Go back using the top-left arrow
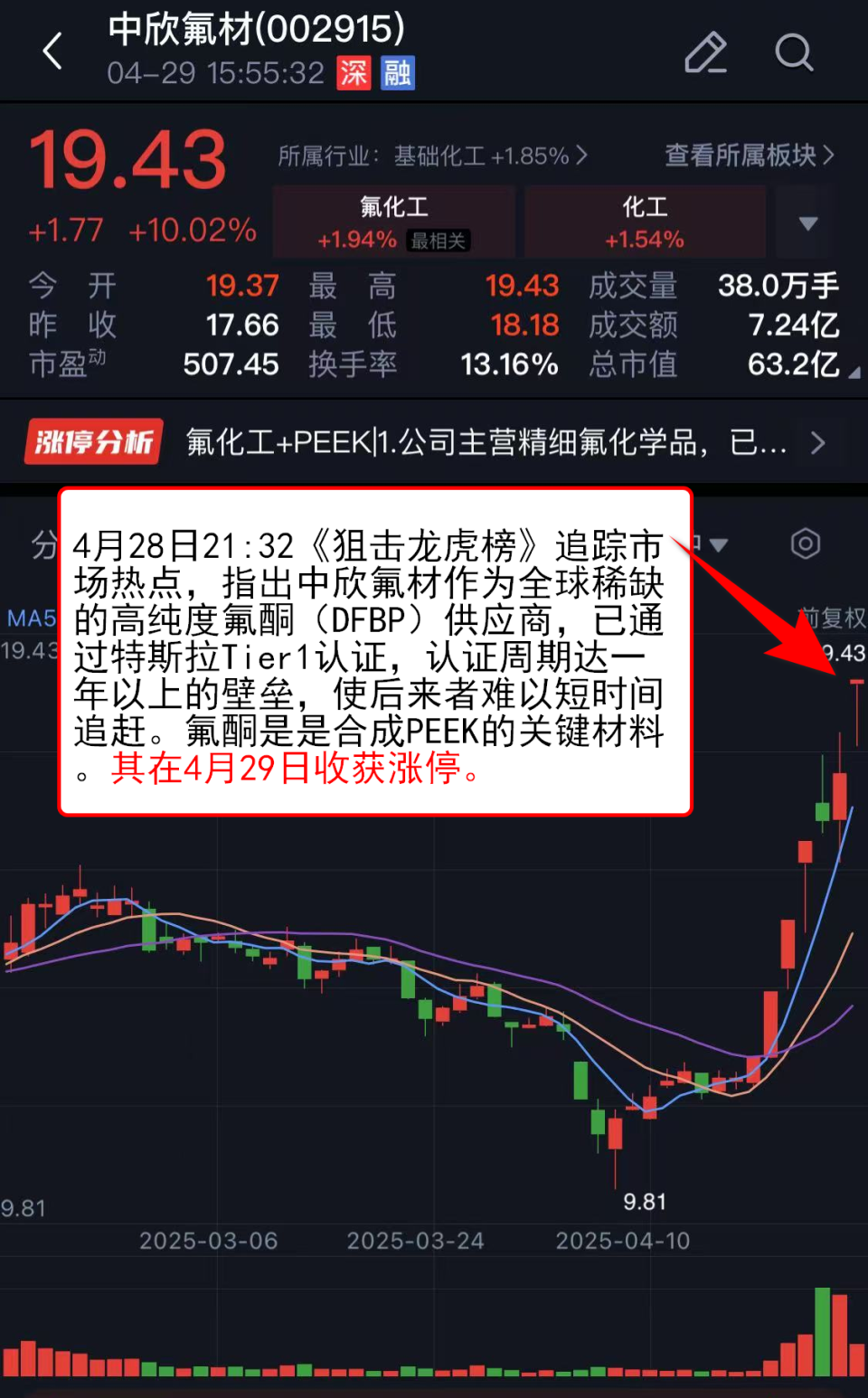Image resolution: width=868 pixels, height=1398 pixels. (52, 51)
